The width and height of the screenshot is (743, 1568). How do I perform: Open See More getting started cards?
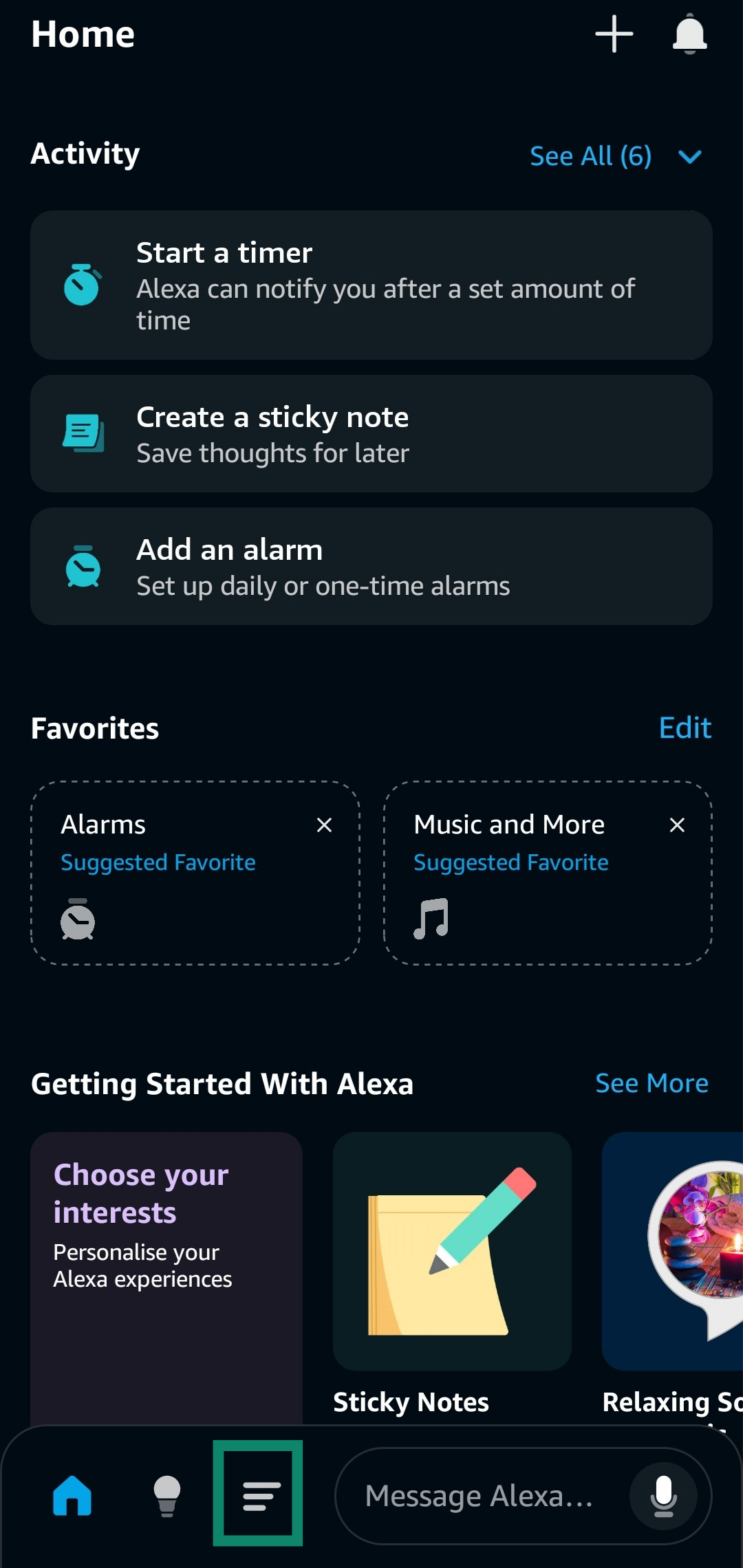652,1082
